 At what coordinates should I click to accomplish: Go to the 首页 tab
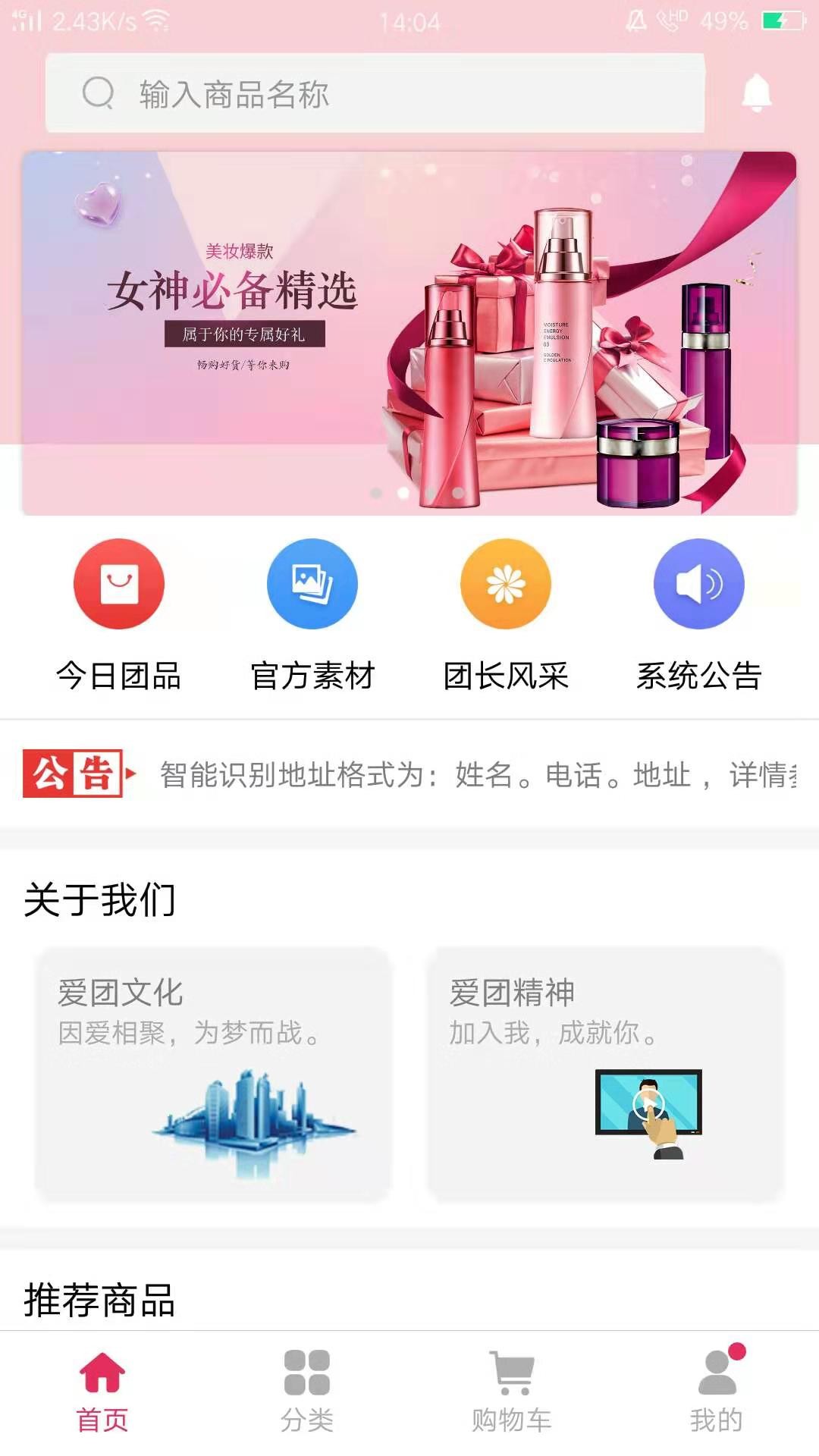pos(102,1392)
